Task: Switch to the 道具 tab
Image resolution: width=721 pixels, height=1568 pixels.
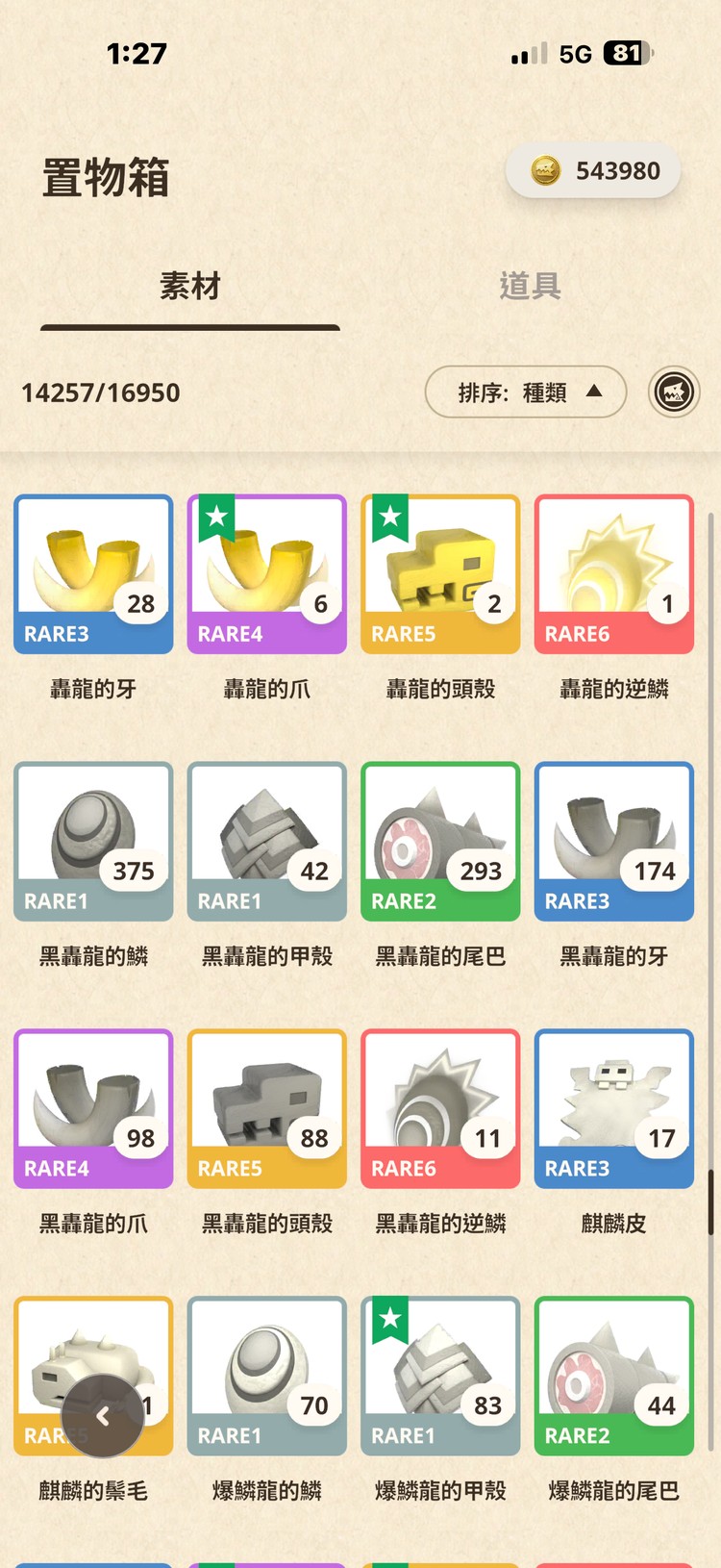Action: [x=532, y=286]
